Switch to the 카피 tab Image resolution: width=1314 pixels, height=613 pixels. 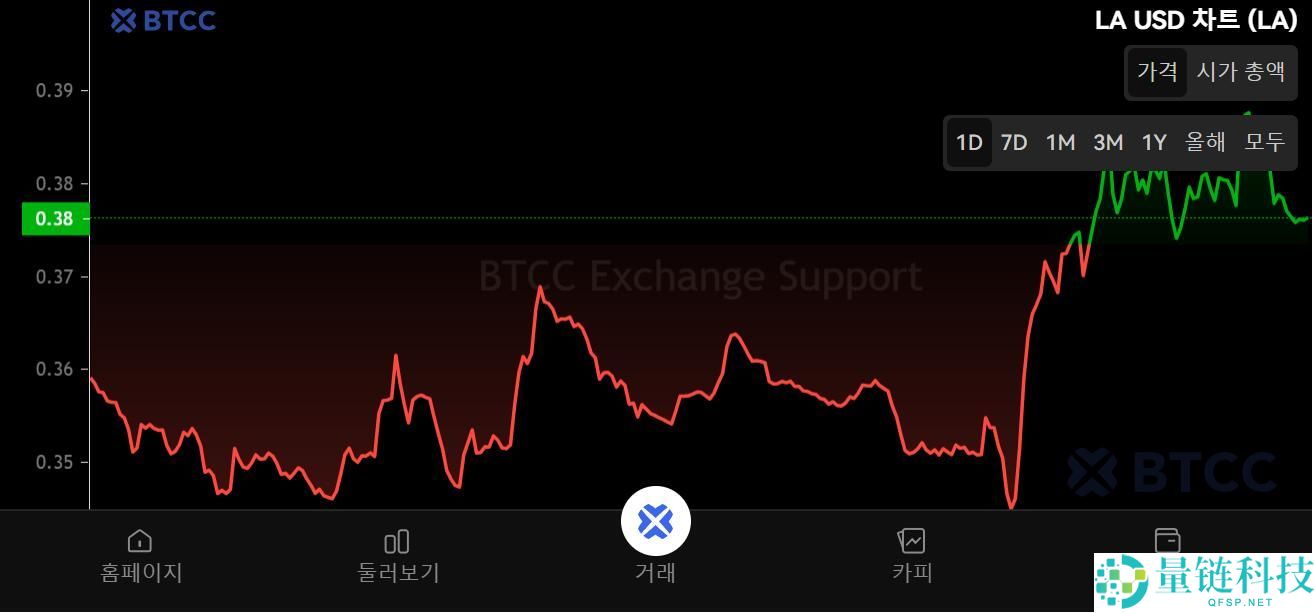[x=912, y=556]
